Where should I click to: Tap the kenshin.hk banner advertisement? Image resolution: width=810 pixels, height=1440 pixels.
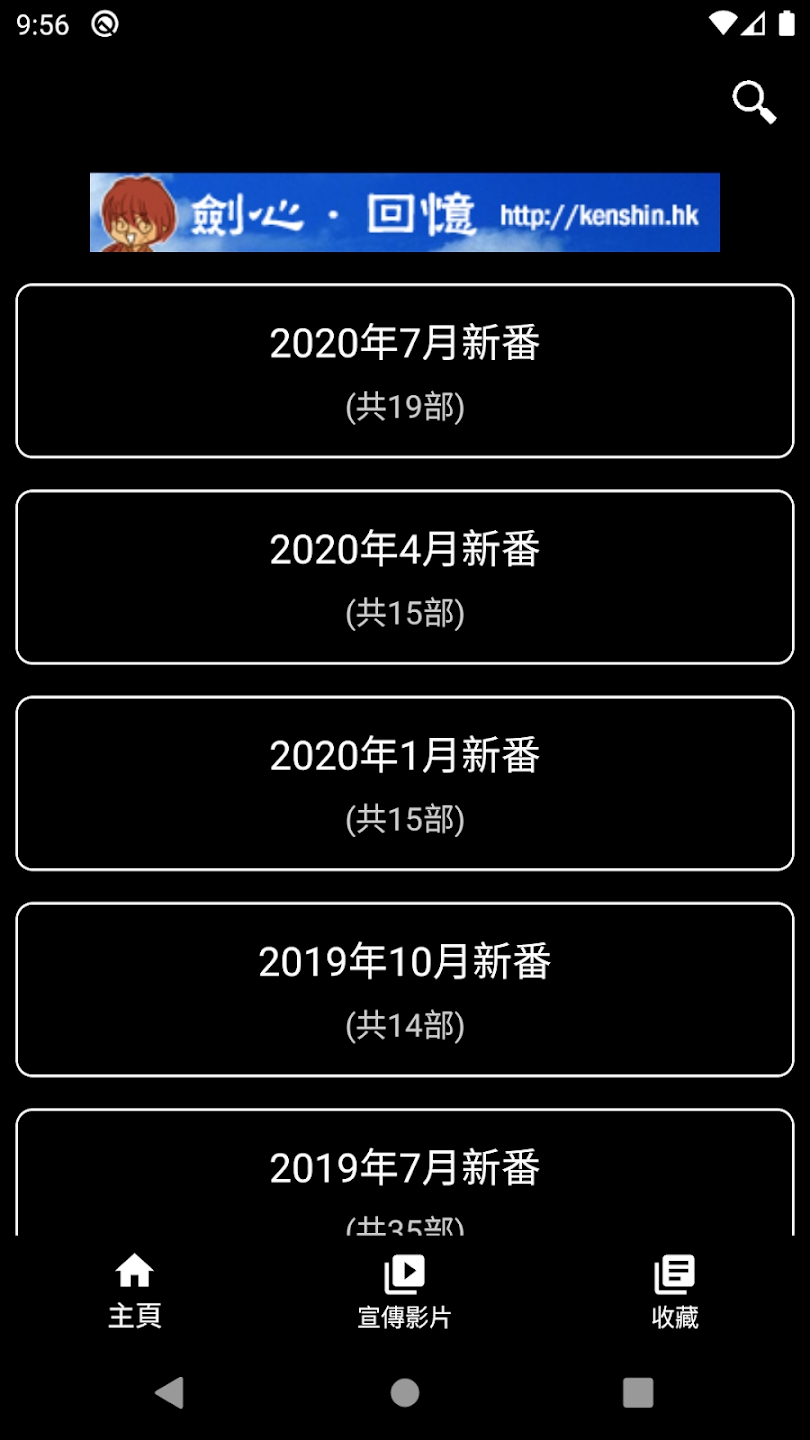pyautogui.click(x=404, y=213)
